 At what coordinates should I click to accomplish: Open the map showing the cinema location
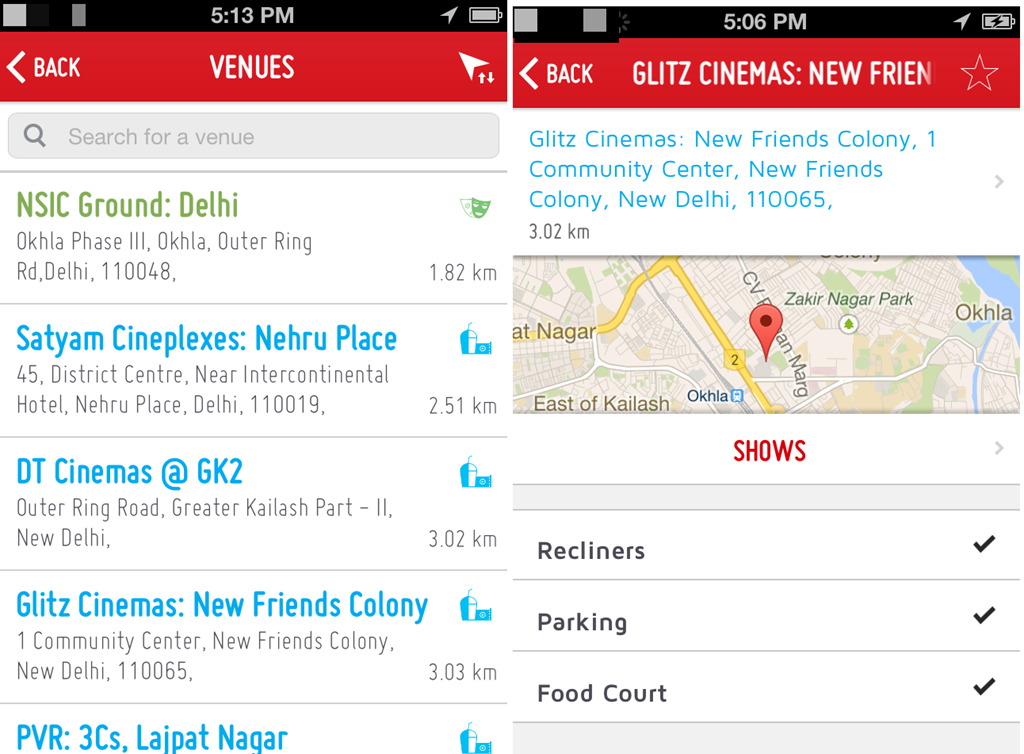[767, 335]
